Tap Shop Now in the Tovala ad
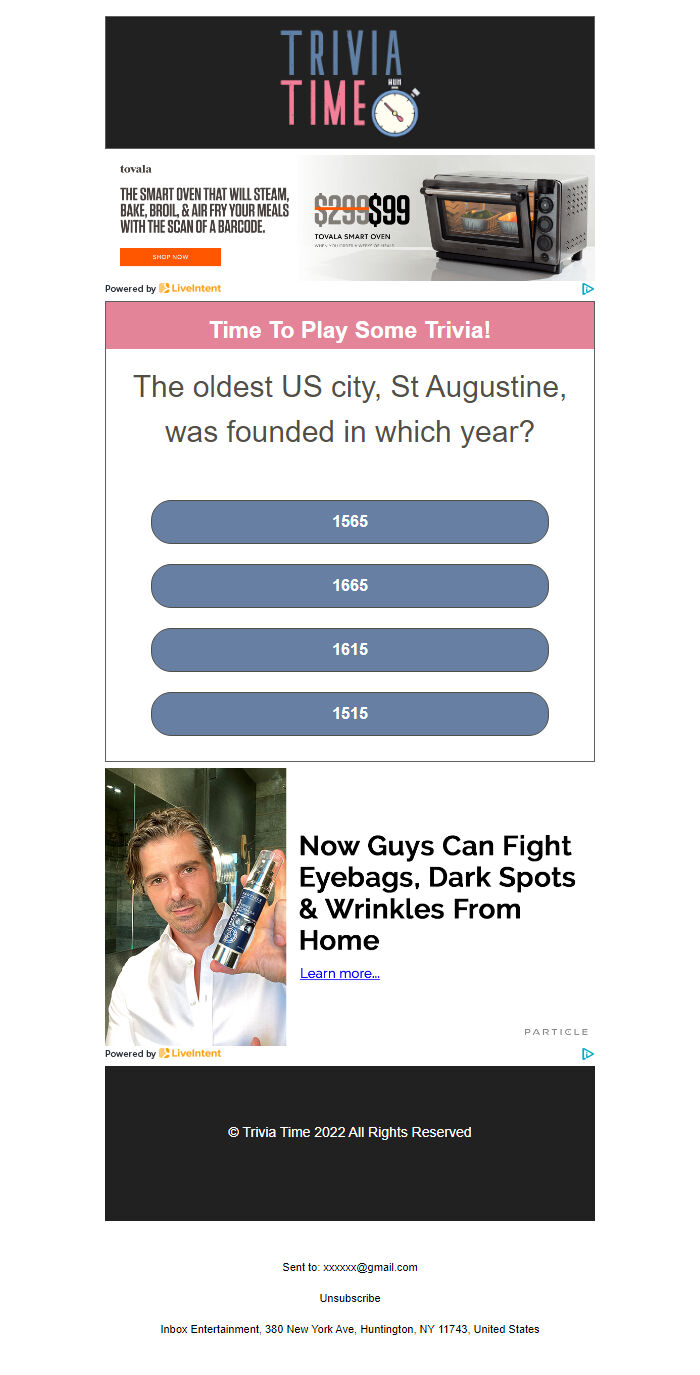 [170, 257]
